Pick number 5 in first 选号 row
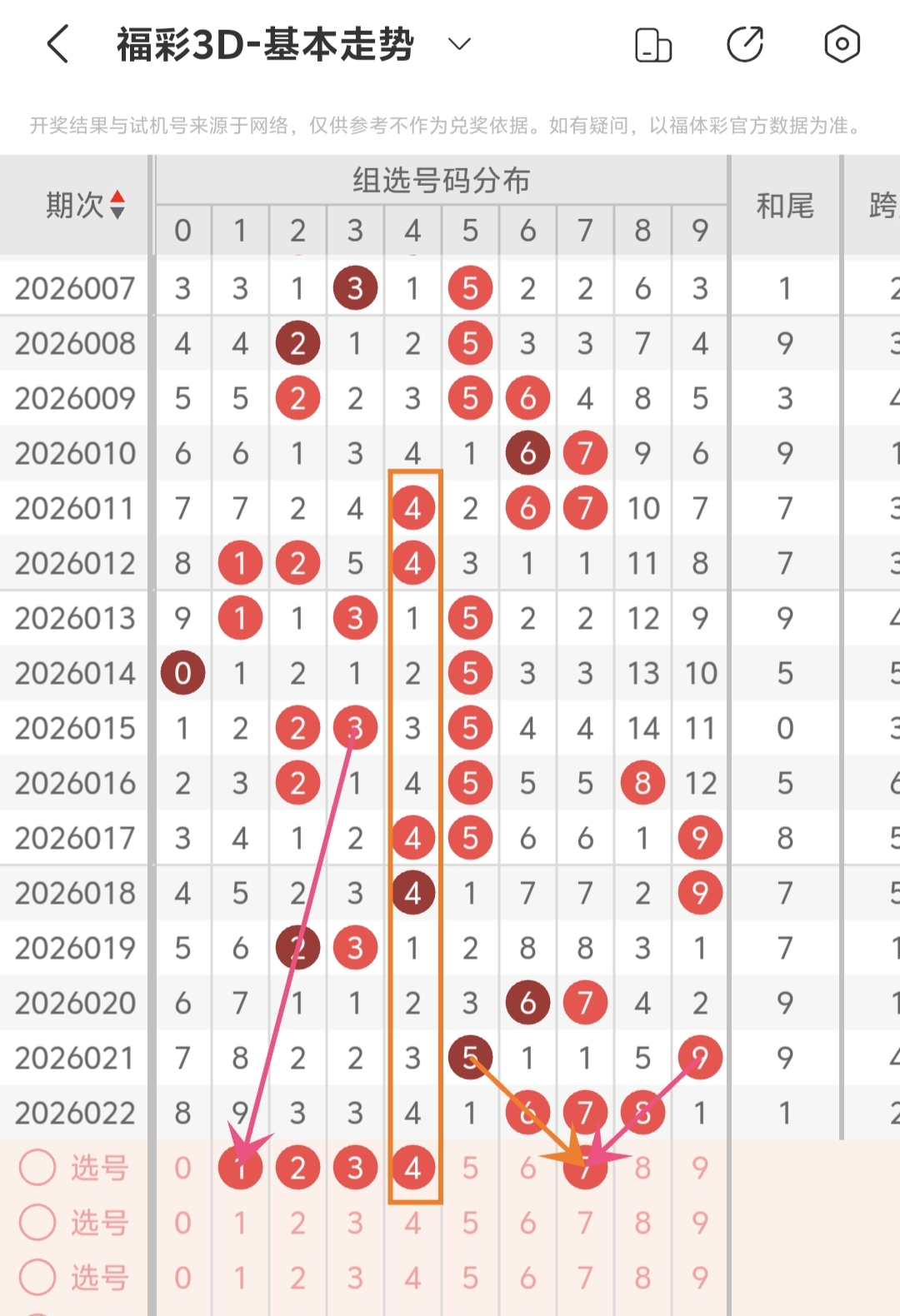900x1316 pixels. [x=470, y=1168]
